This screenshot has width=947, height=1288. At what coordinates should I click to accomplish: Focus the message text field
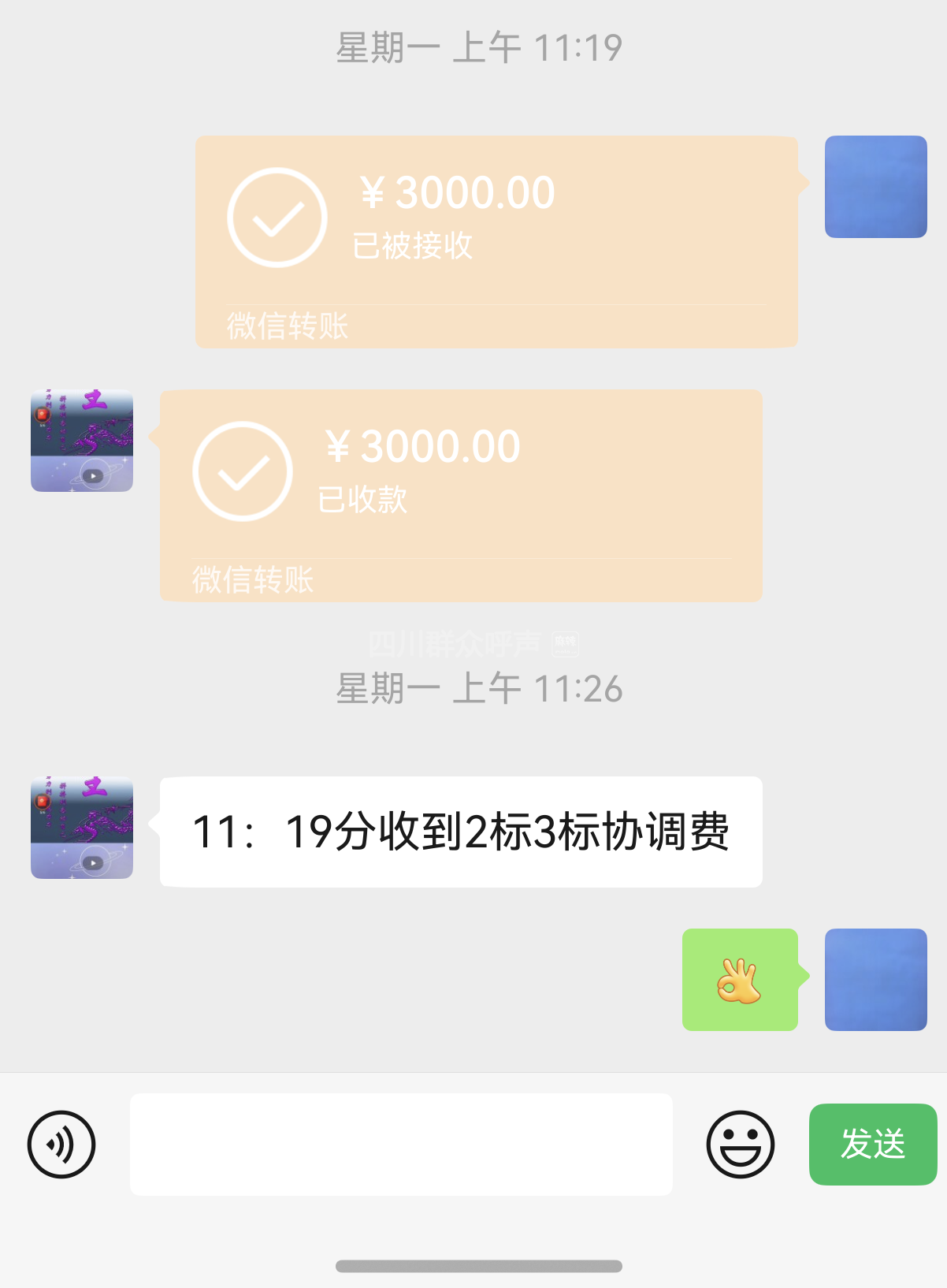(x=401, y=1144)
